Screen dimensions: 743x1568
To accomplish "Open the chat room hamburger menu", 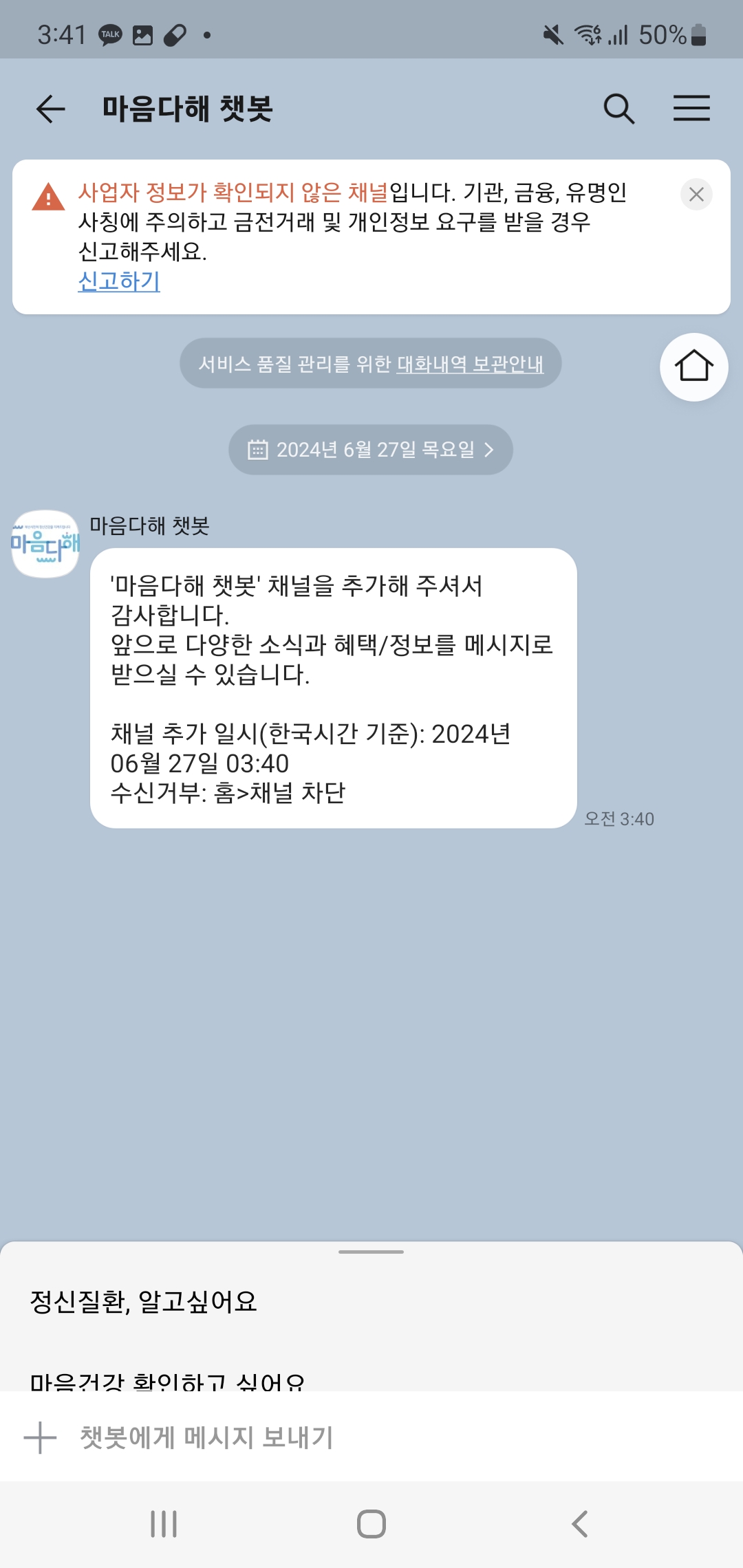I will 691,109.
